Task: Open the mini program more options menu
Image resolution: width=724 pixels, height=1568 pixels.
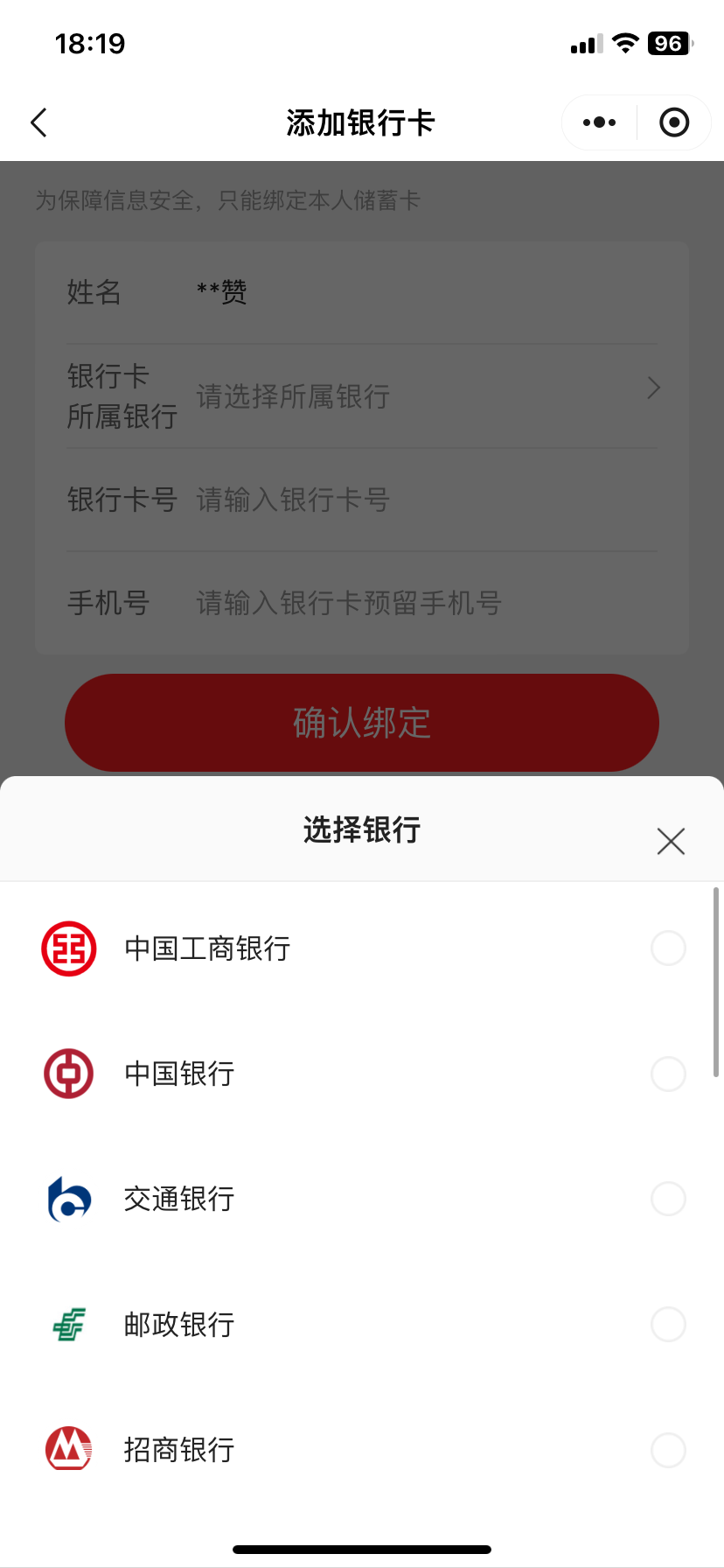Action: coord(599,122)
